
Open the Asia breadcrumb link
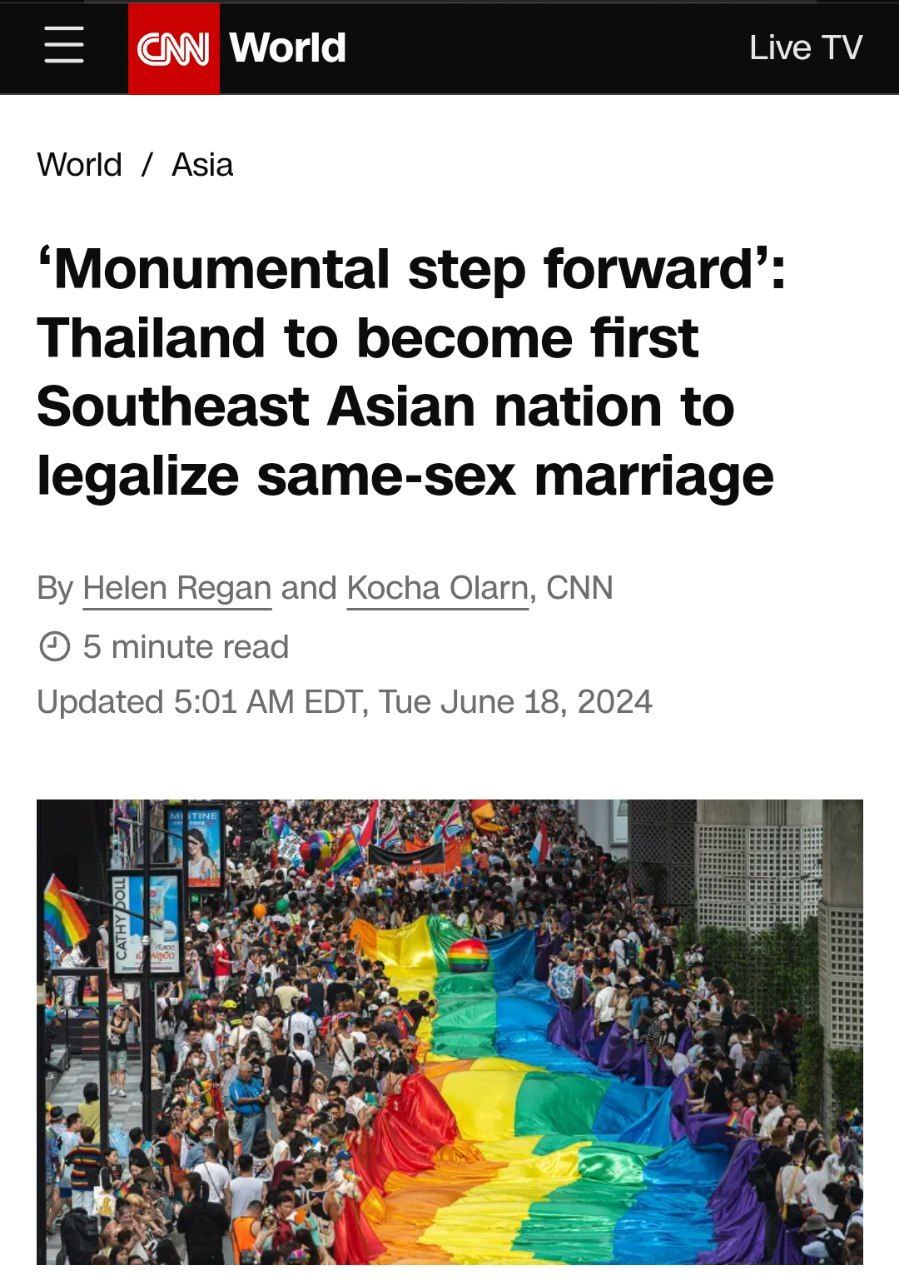202,164
